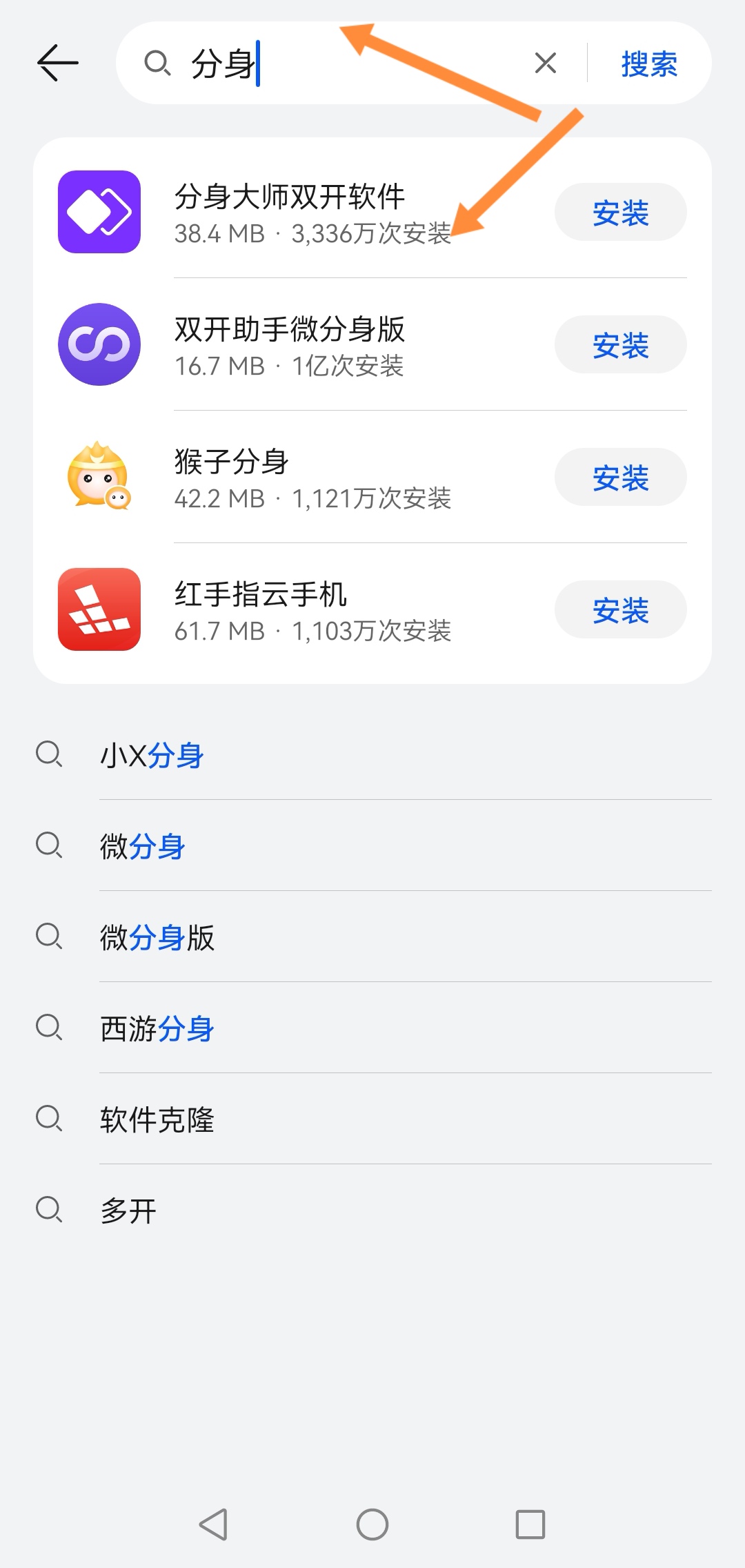Select the 微分身版 suggestion
The height and width of the screenshot is (1568, 745).
point(157,937)
